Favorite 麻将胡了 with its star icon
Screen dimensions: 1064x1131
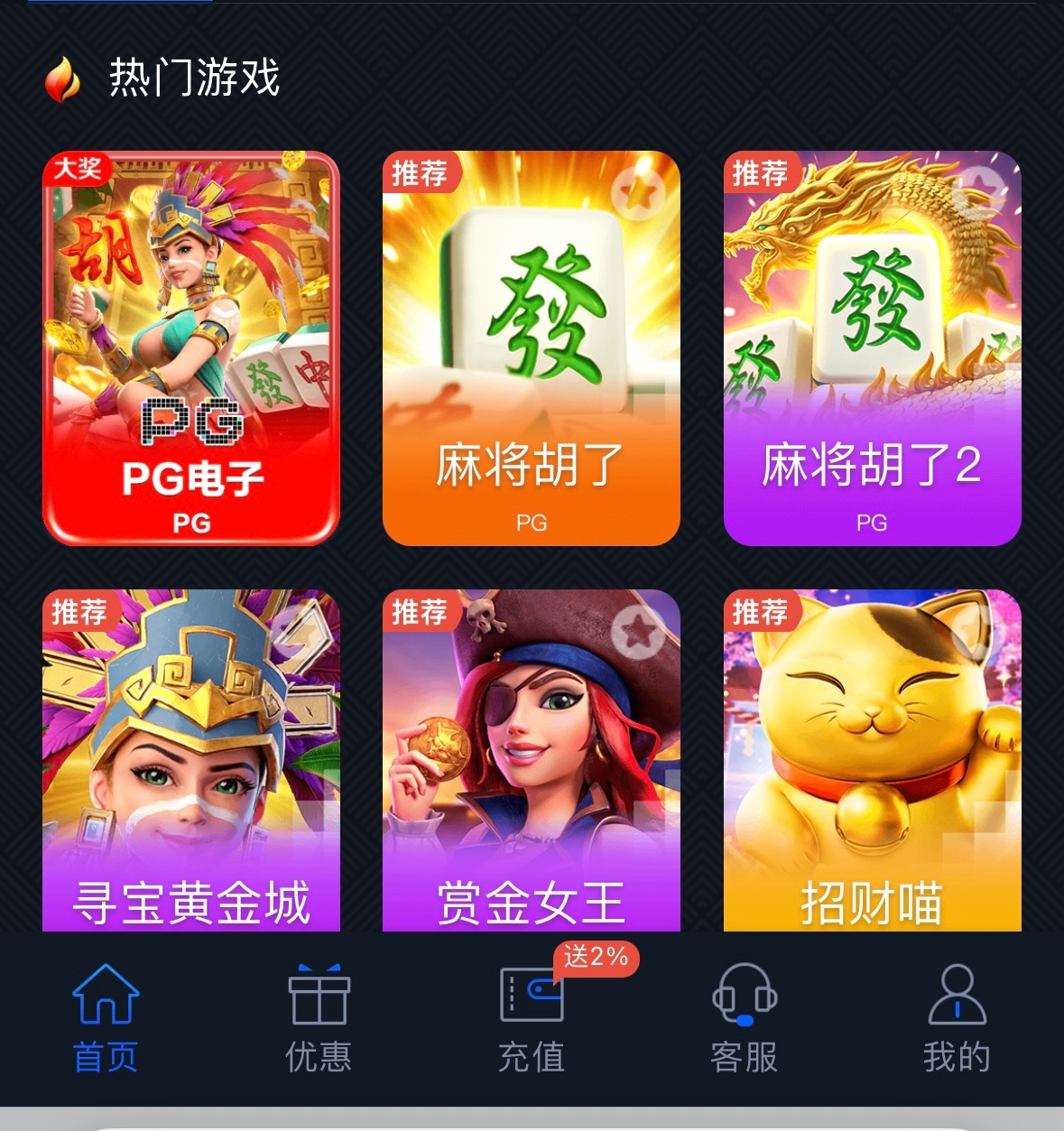click(x=638, y=191)
